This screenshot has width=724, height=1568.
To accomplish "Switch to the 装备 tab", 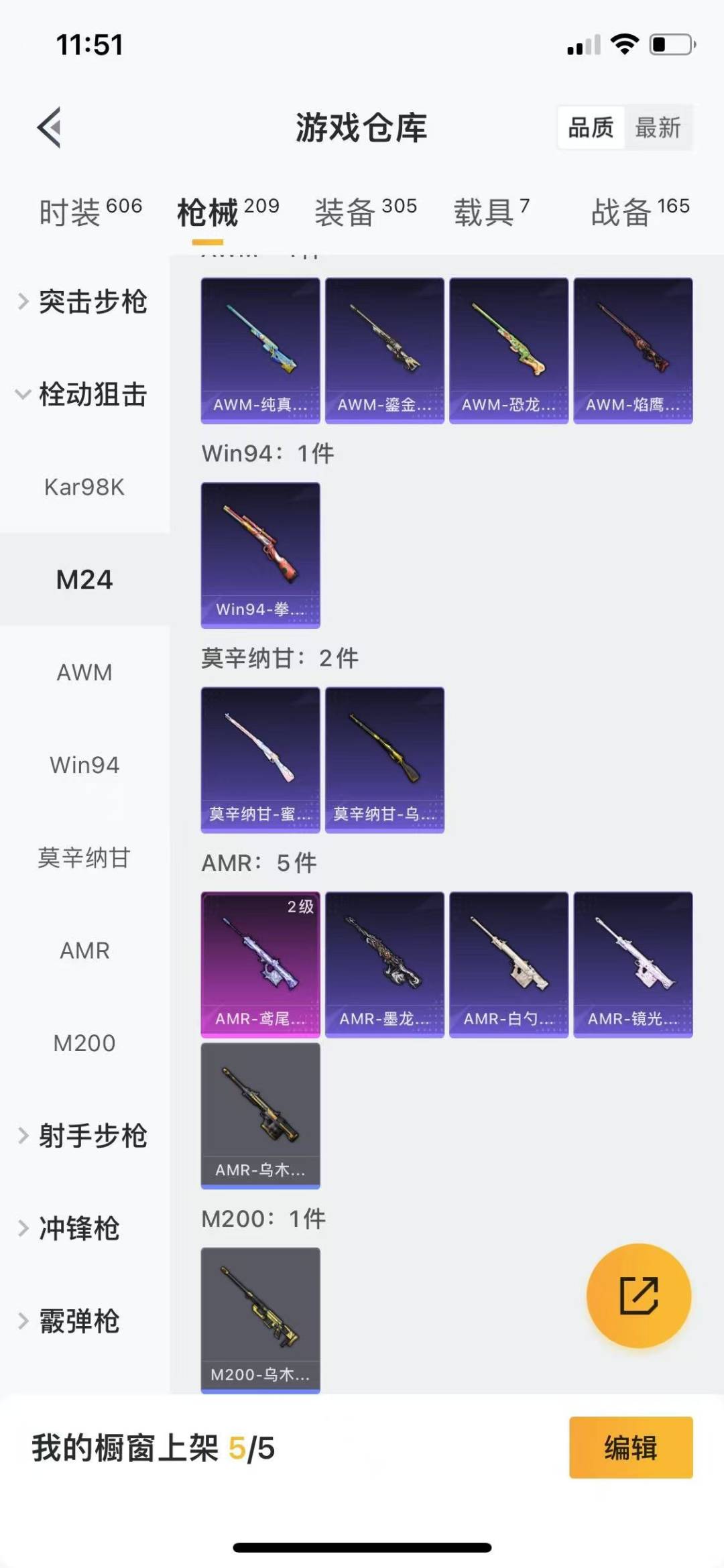I will 365,212.
